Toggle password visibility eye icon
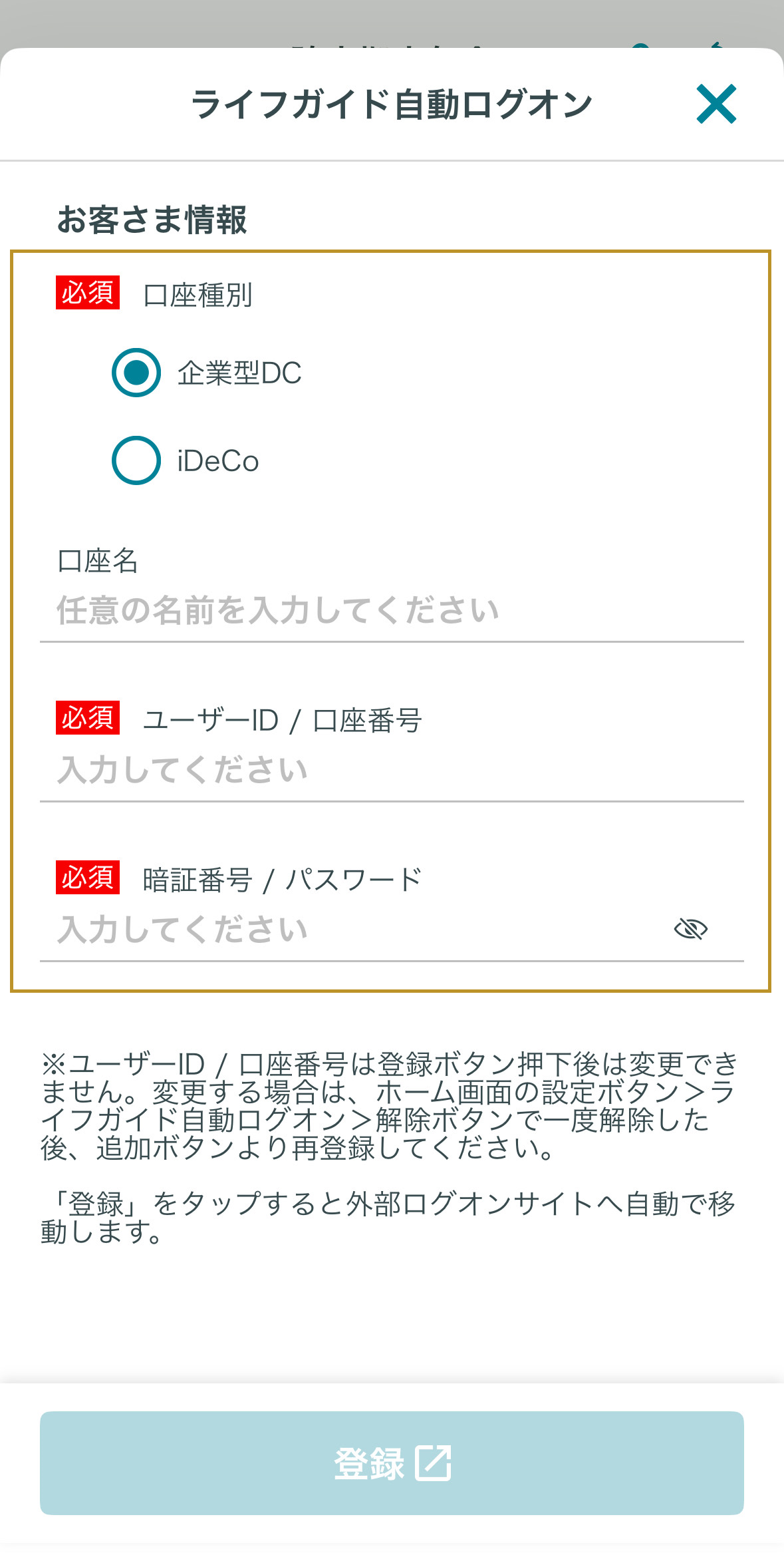The width and height of the screenshot is (784, 1565). click(x=691, y=929)
